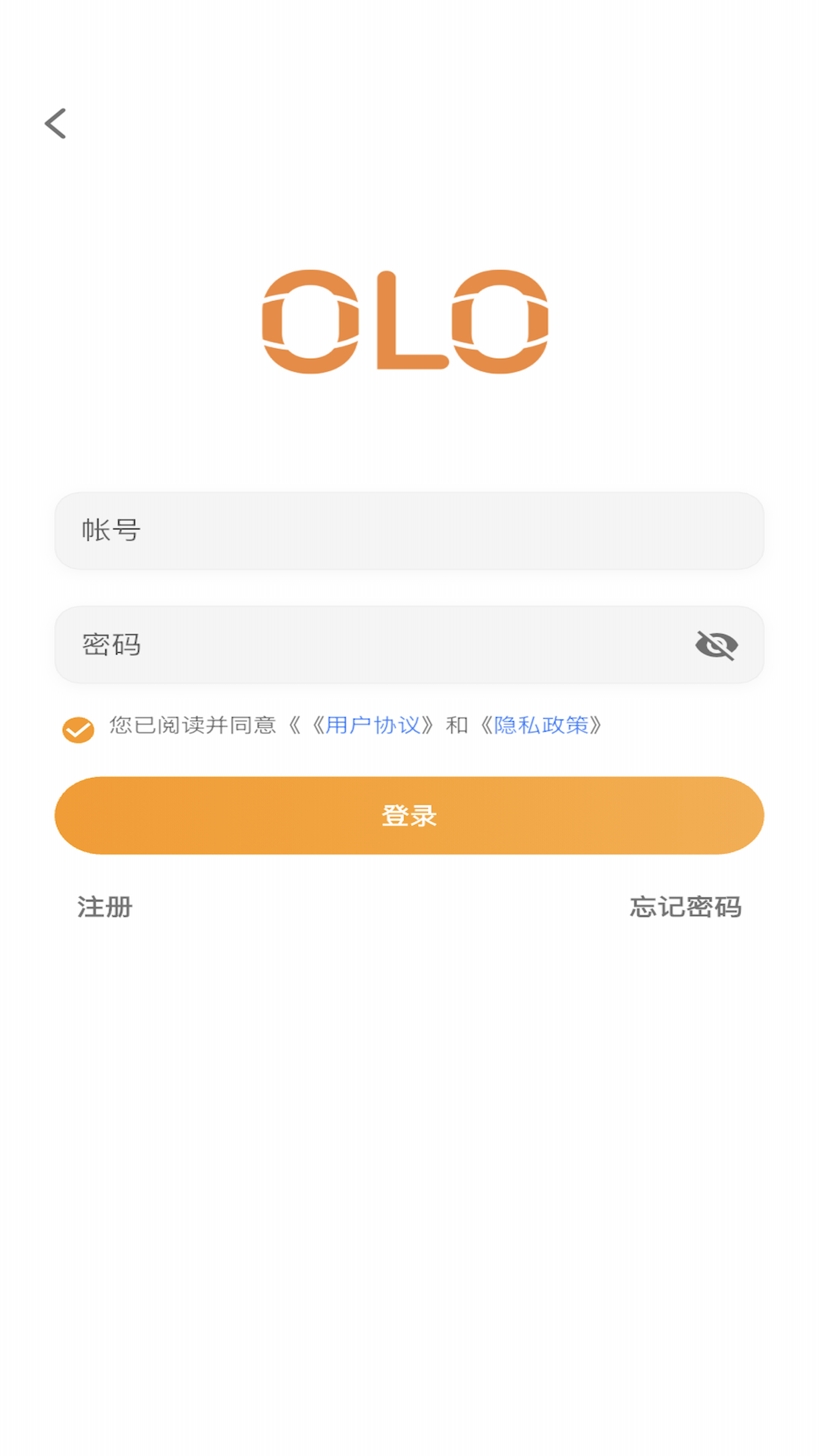819x1456 pixels.
Task: Open the 隐私政策 privacy policy link
Action: click(543, 726)
